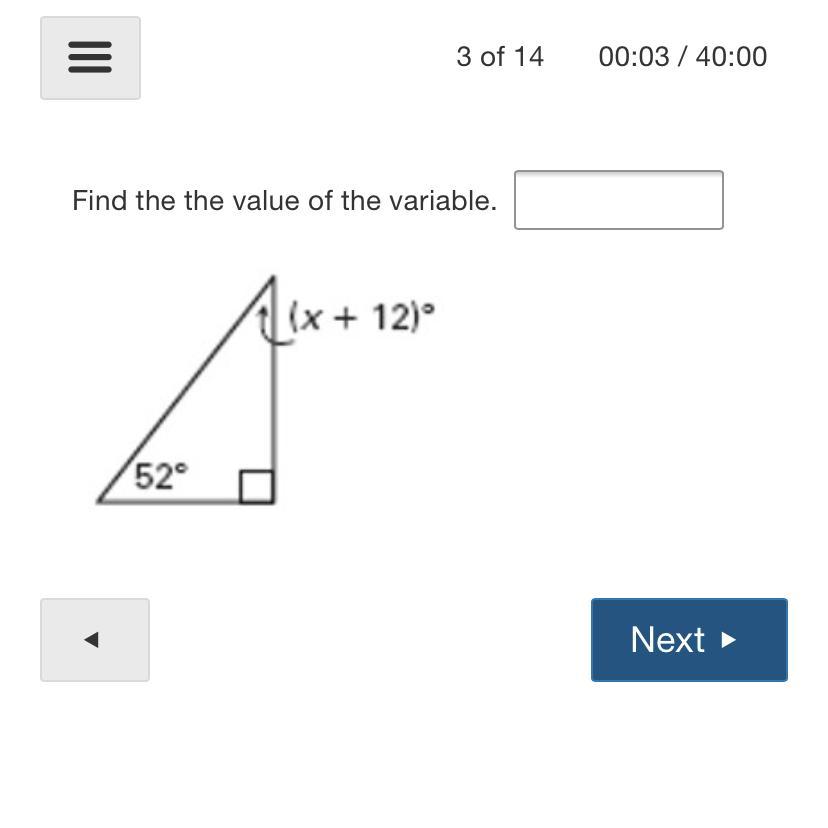Focus the answer input box

[618, 200]
